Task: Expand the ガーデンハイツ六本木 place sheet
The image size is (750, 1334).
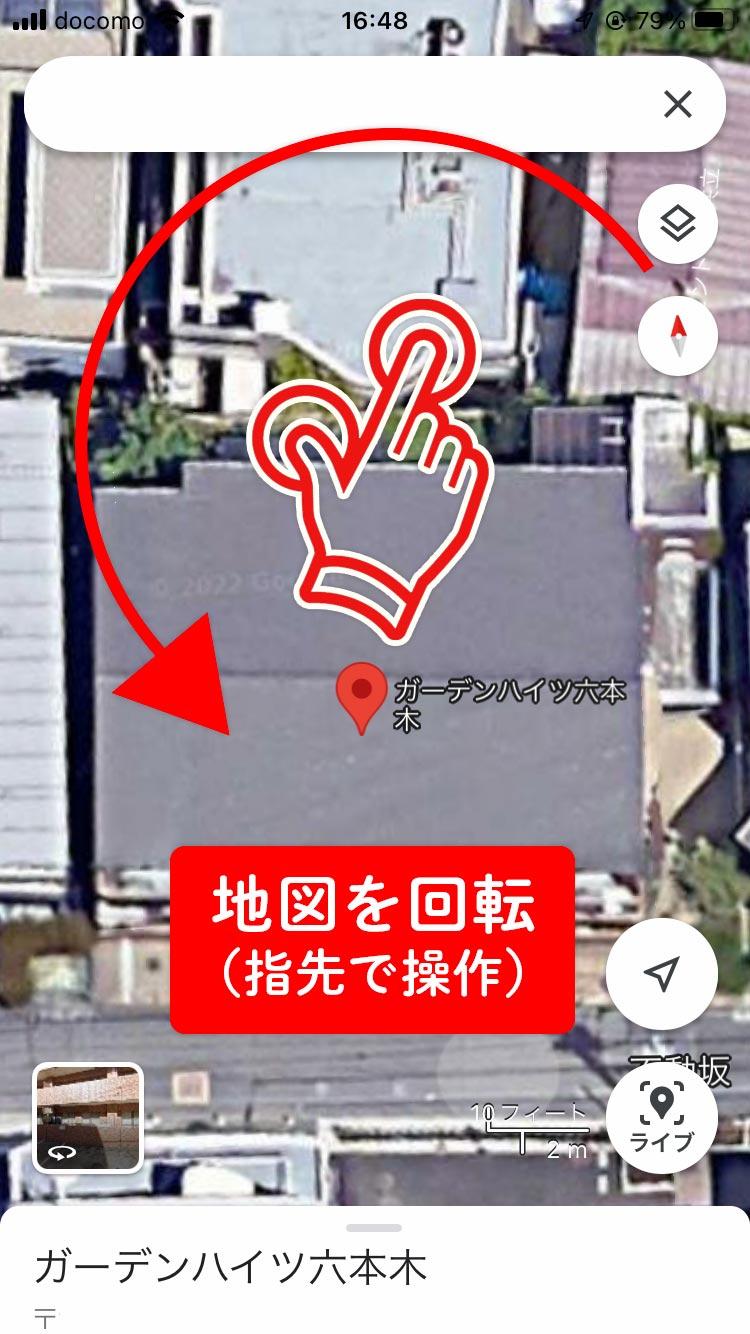Action: coord(373,1228)
